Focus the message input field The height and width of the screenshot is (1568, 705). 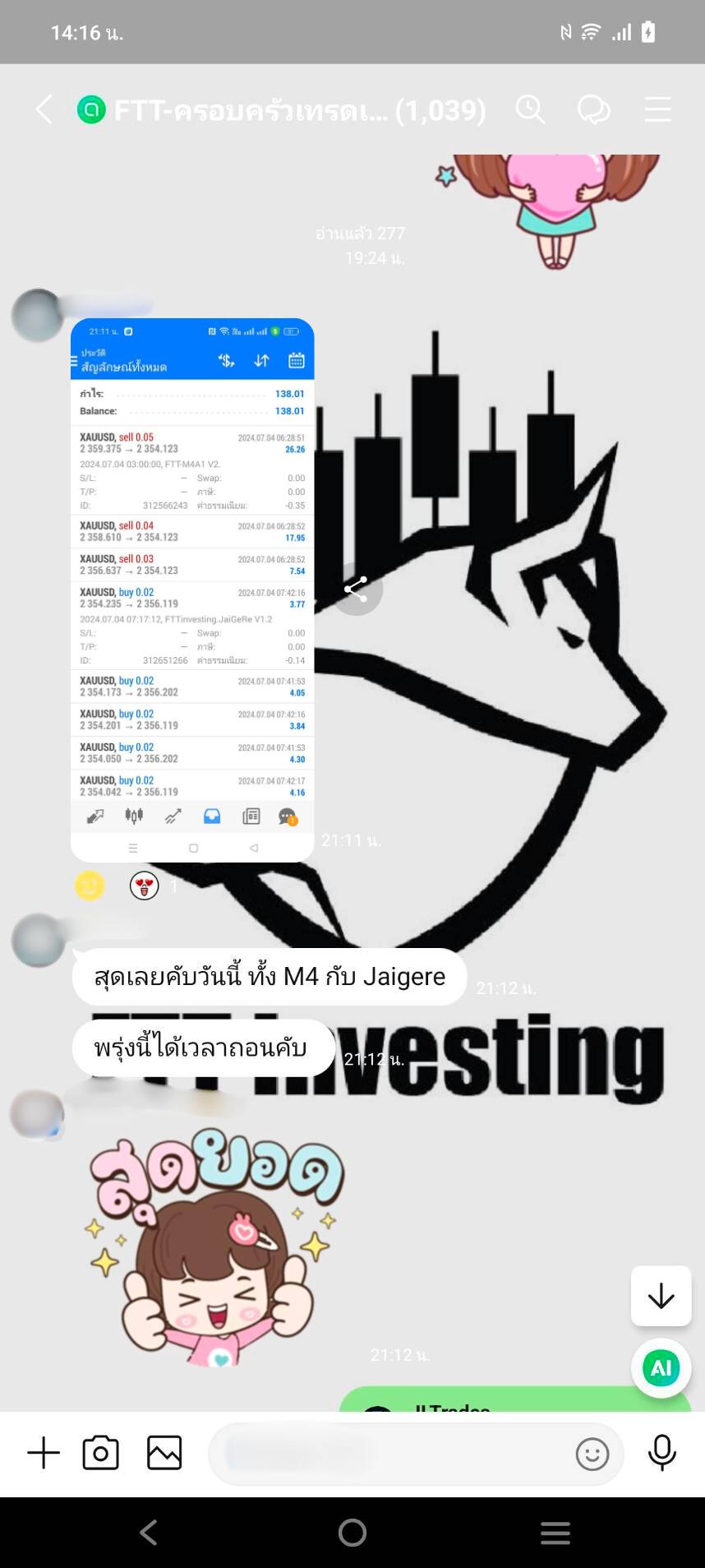point(386,1453)
